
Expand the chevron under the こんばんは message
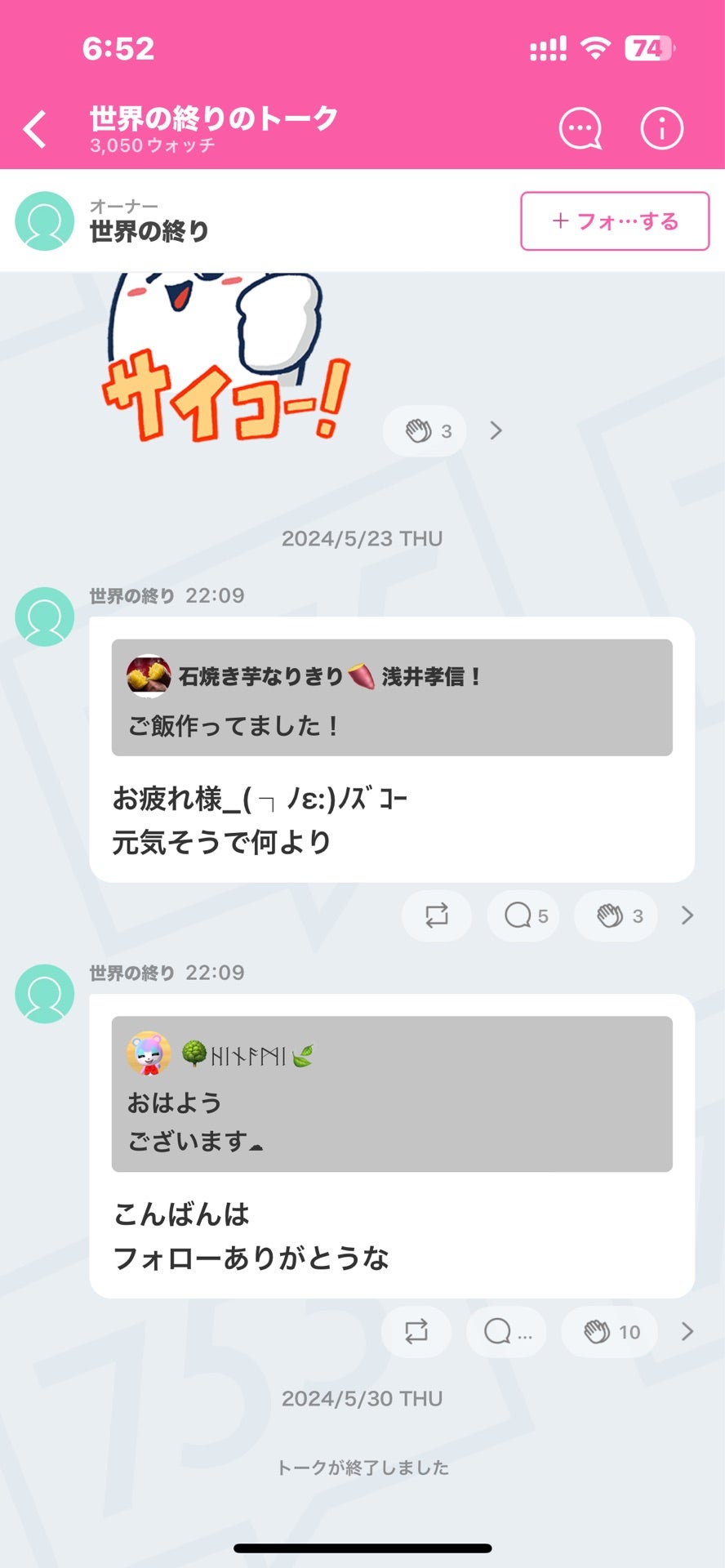click(686, 1332)
